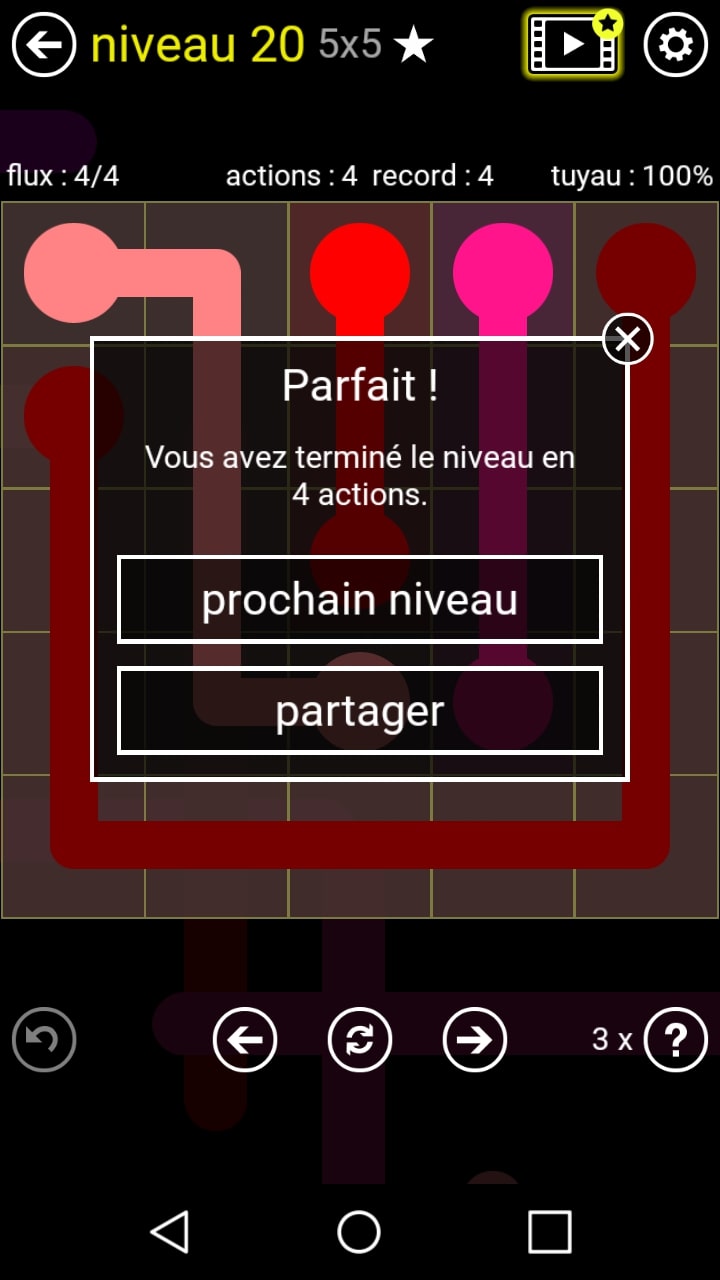Screen dimensions: 720x1280
Task: Close the Parfait dialog
Action: pyautogui.click(x=627, y=340)
